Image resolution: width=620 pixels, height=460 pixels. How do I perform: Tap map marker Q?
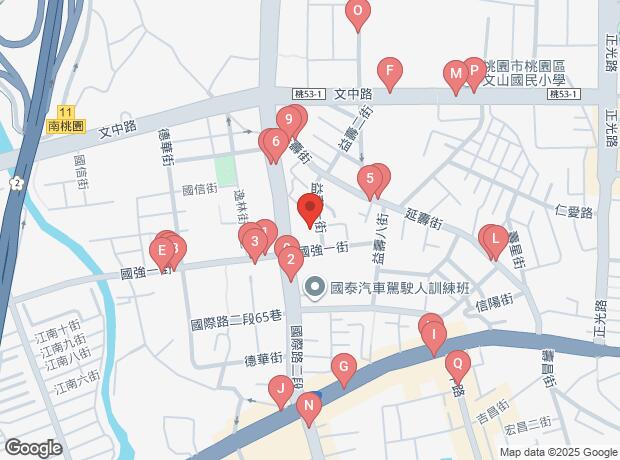[458, 367]
